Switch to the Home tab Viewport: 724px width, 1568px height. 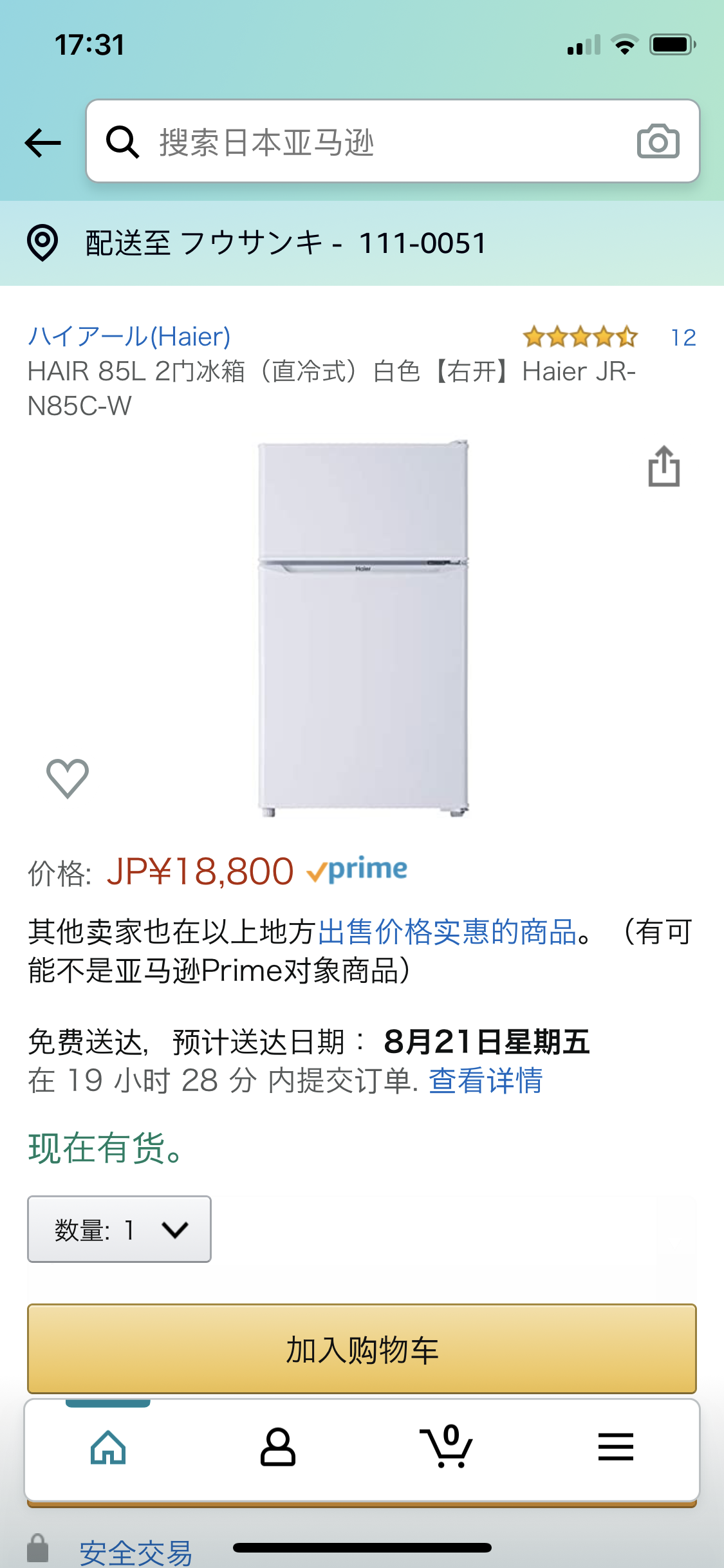[x=108, y=1448]
